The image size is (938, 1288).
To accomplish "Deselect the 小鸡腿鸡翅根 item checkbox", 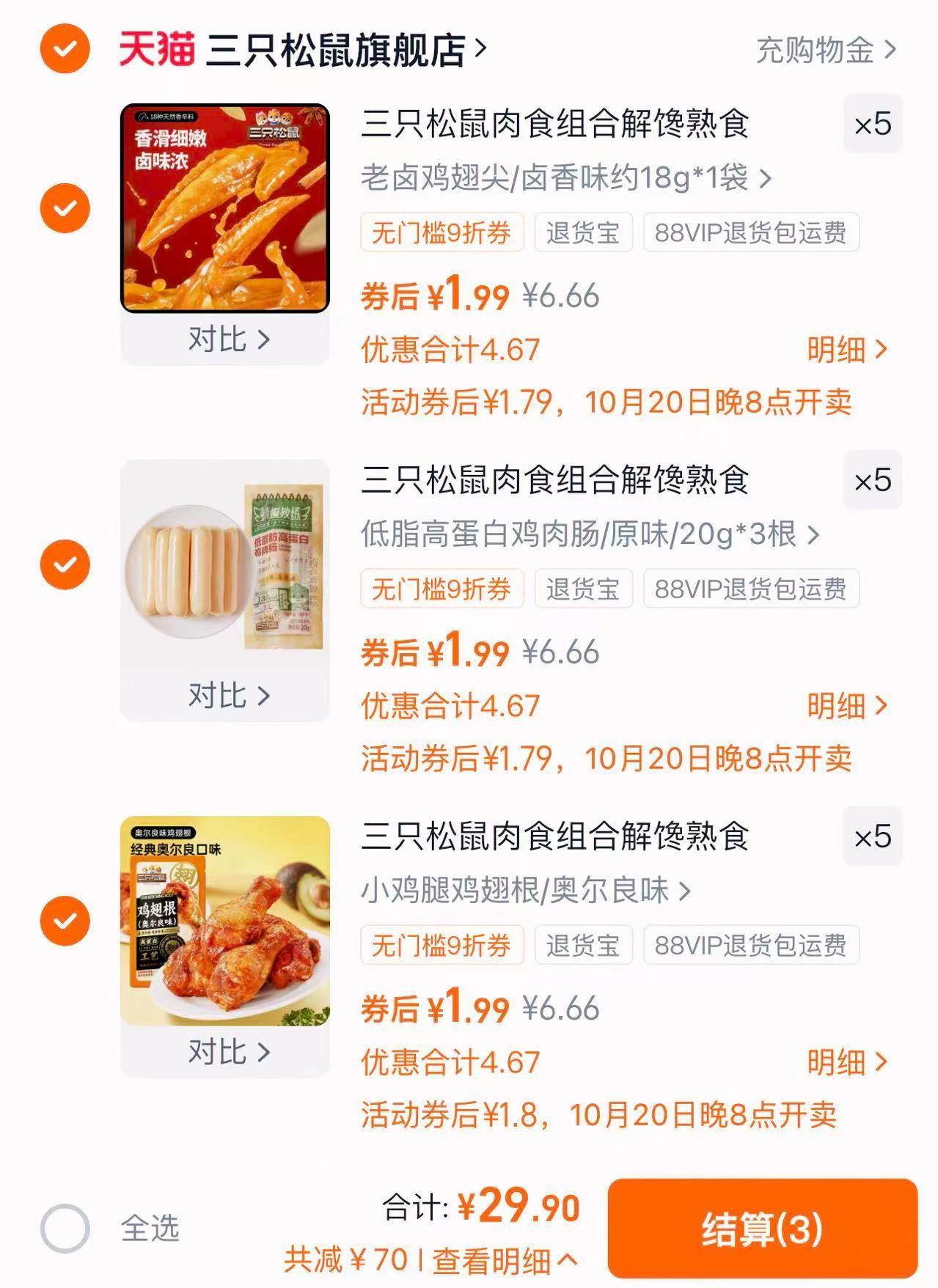I will click(x=65, y=921).
